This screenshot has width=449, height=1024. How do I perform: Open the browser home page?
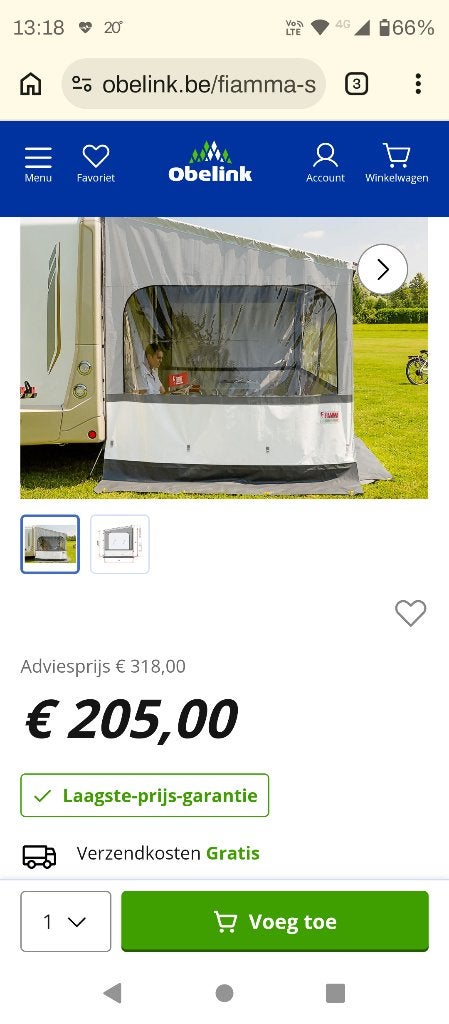31,84
